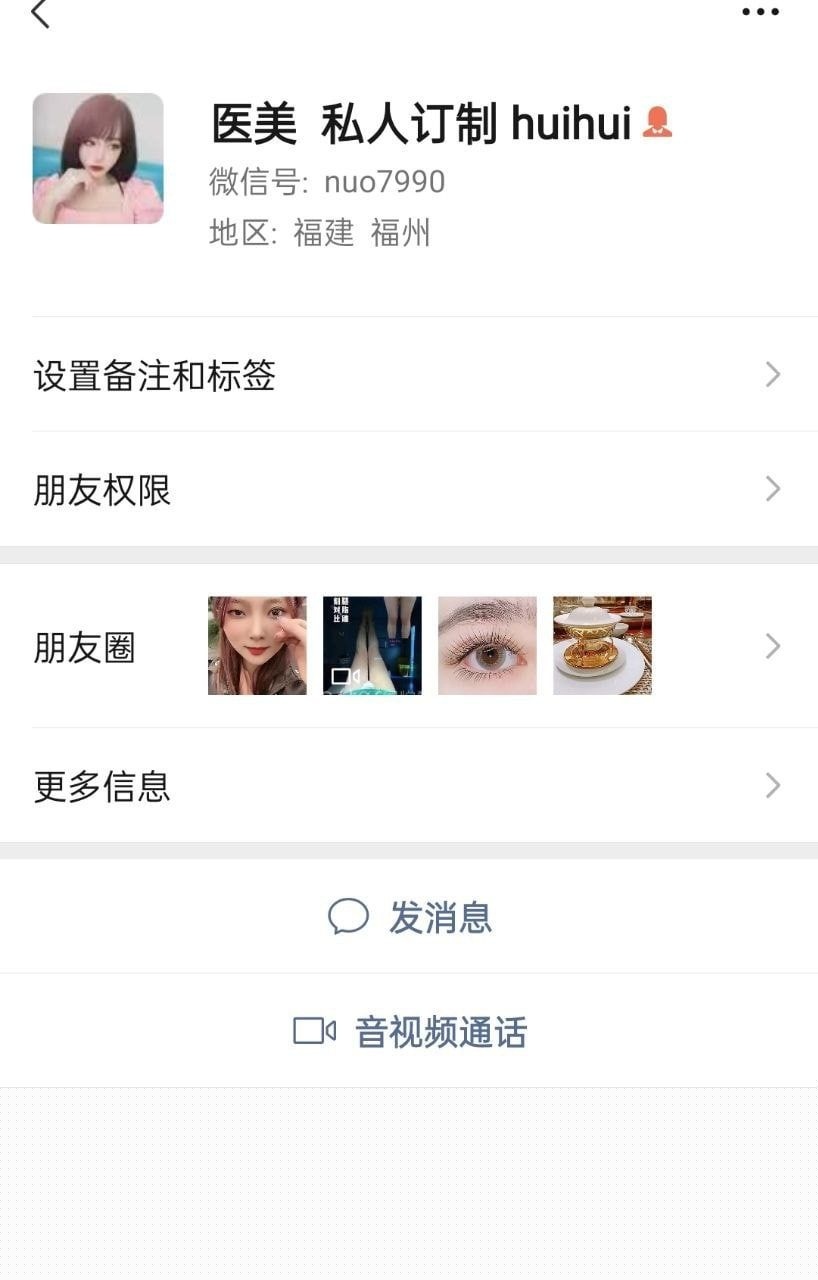
Task: Start a call with 音视频通话
Action: tap(410, 1031)
